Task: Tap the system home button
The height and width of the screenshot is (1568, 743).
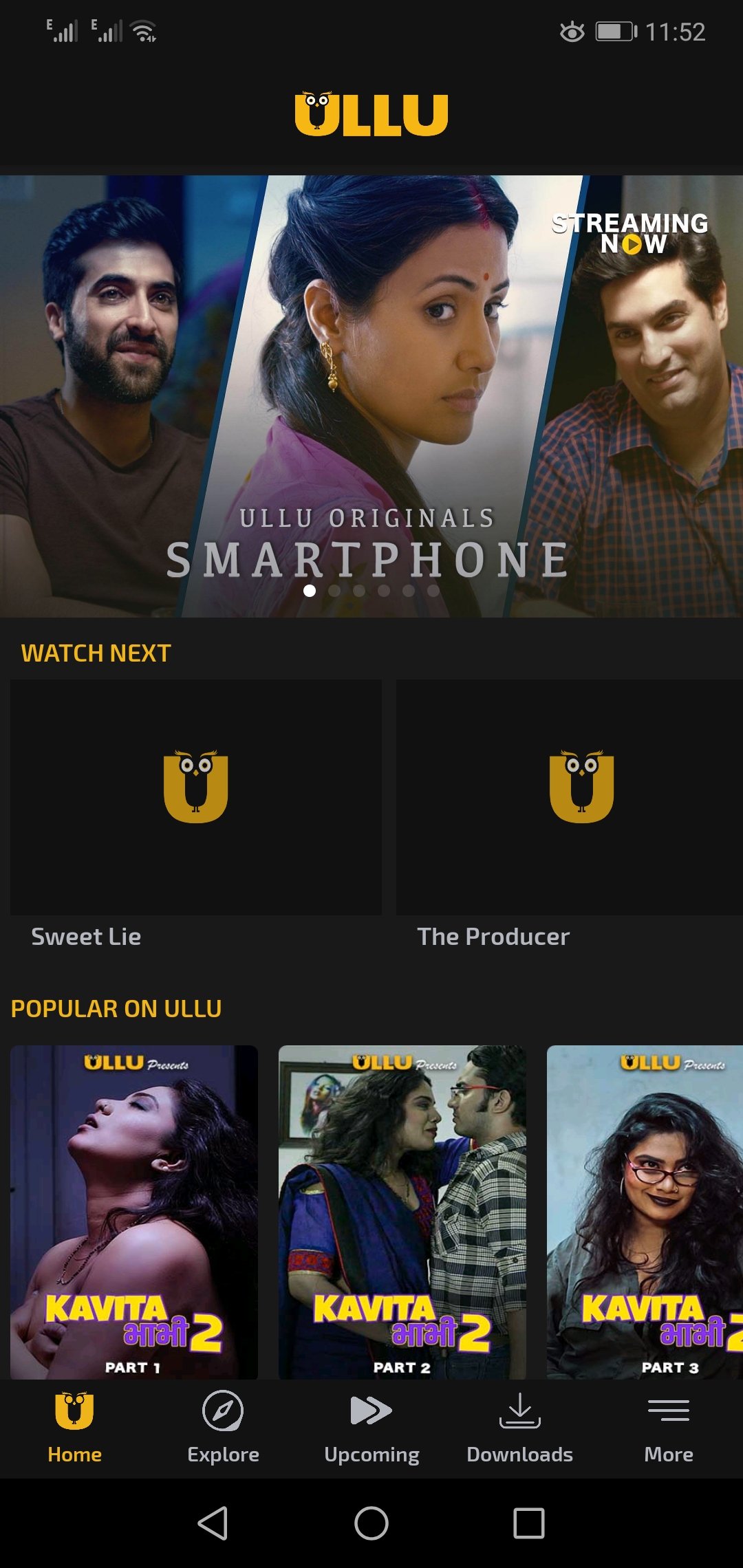Action: click(x=371, y=1523)
